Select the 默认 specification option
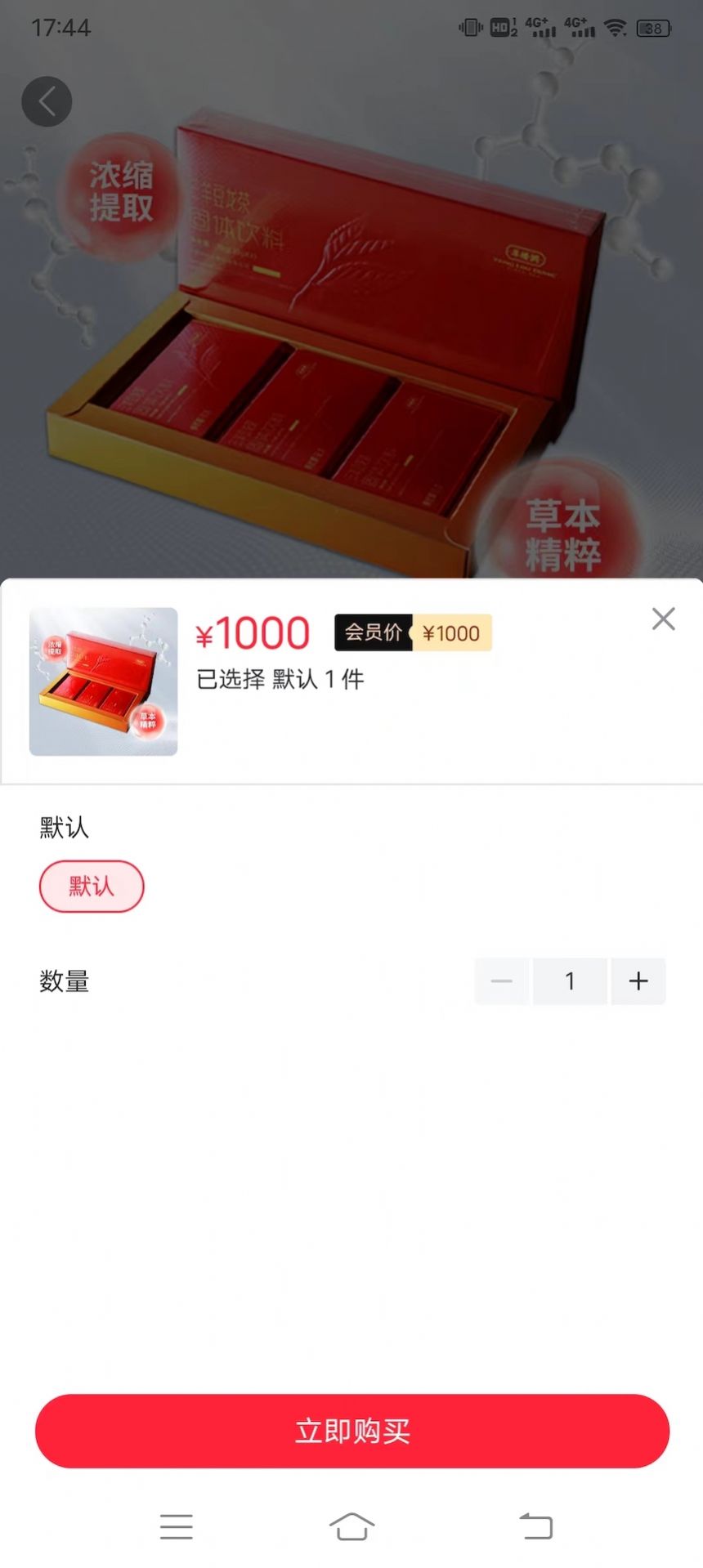 (x=92, y=886)
